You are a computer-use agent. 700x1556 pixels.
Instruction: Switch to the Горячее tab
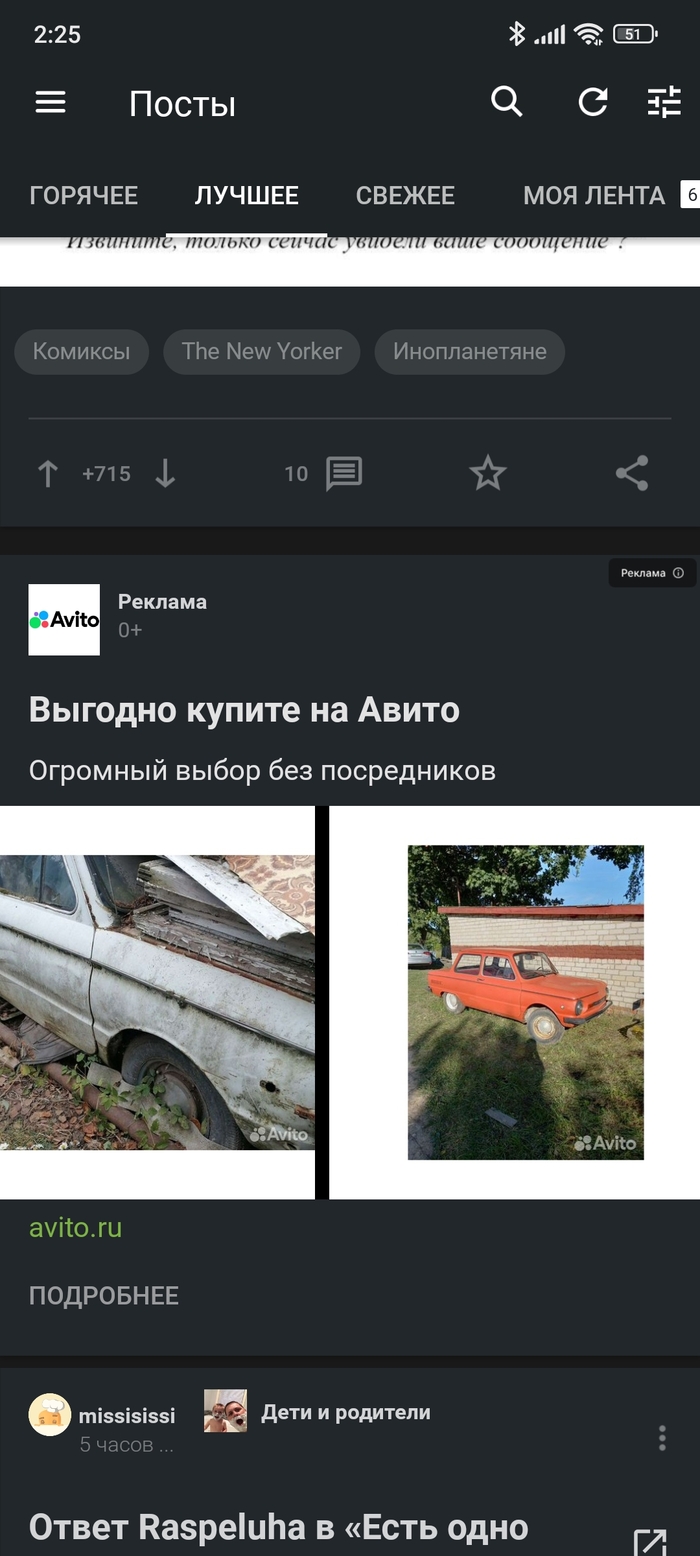[83, 196]
